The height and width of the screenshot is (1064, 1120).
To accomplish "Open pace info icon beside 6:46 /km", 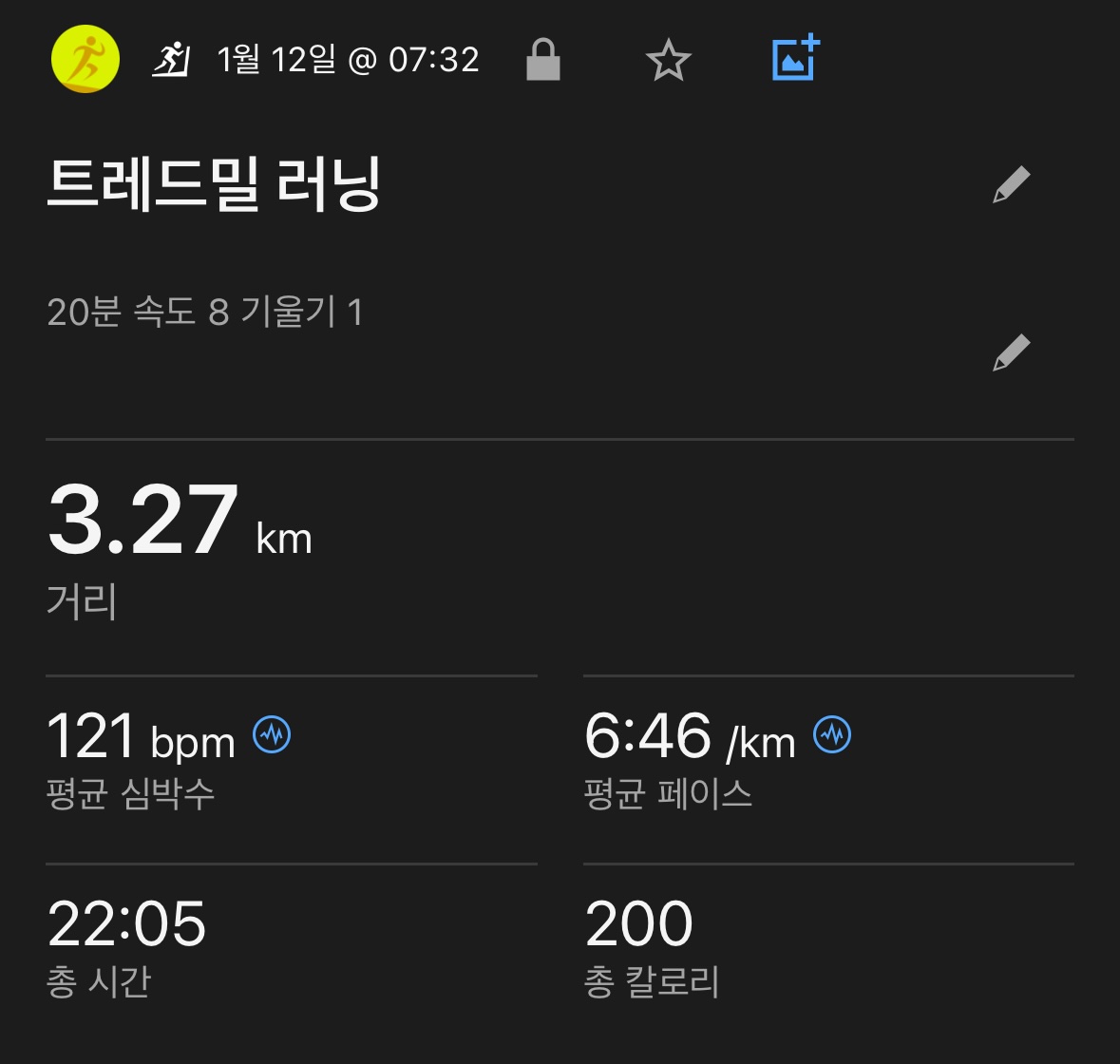I will 833,734.
